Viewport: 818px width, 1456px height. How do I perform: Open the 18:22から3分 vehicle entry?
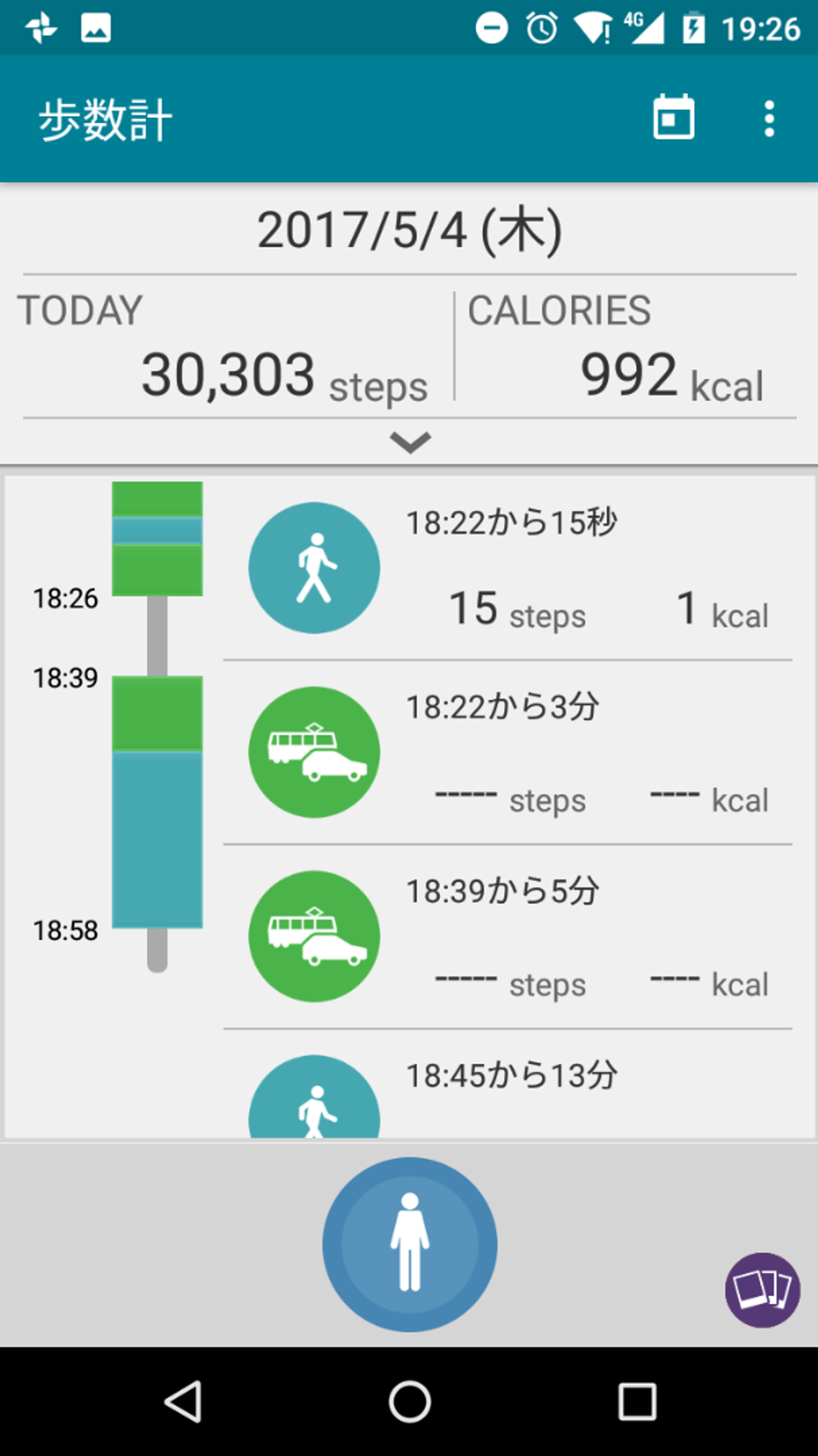click(x=507, y=752)
